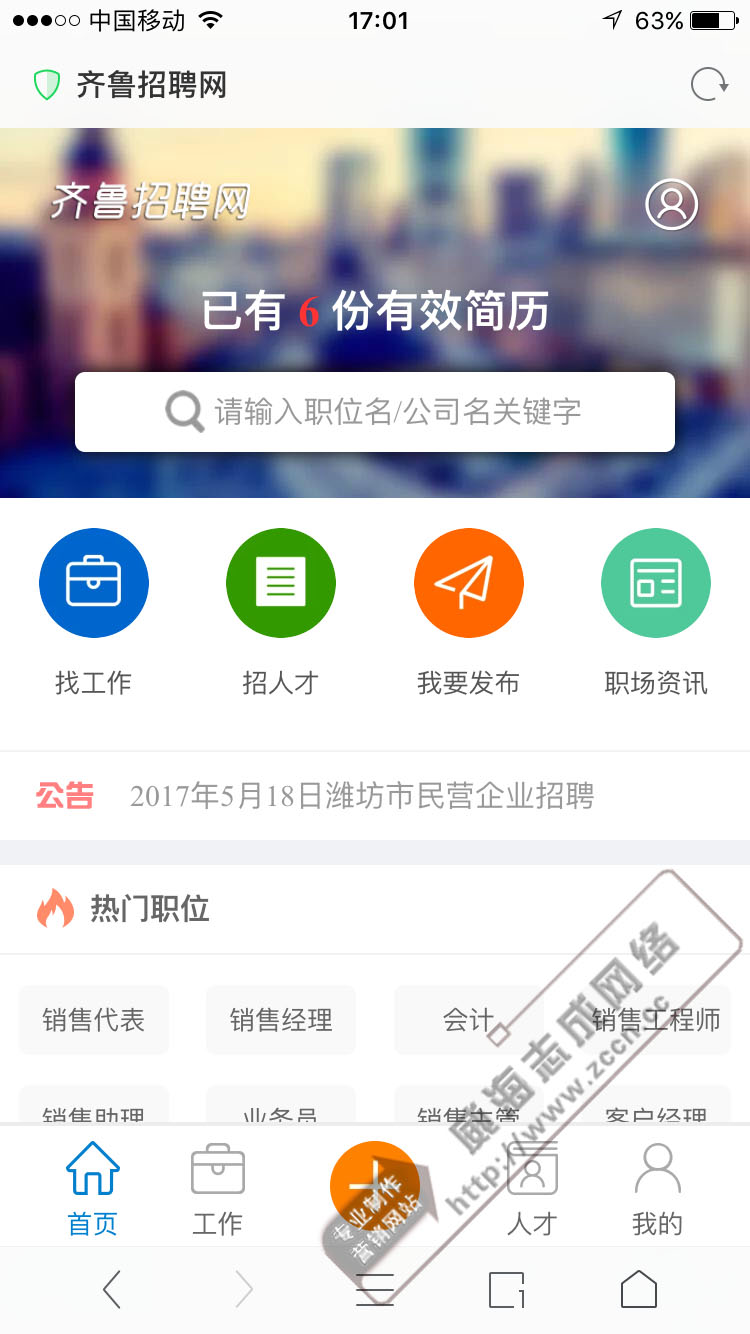Switch to the 首页 tab
Image resolution: width=750 pixels, height=1334 pixels.
point(93,1188)
